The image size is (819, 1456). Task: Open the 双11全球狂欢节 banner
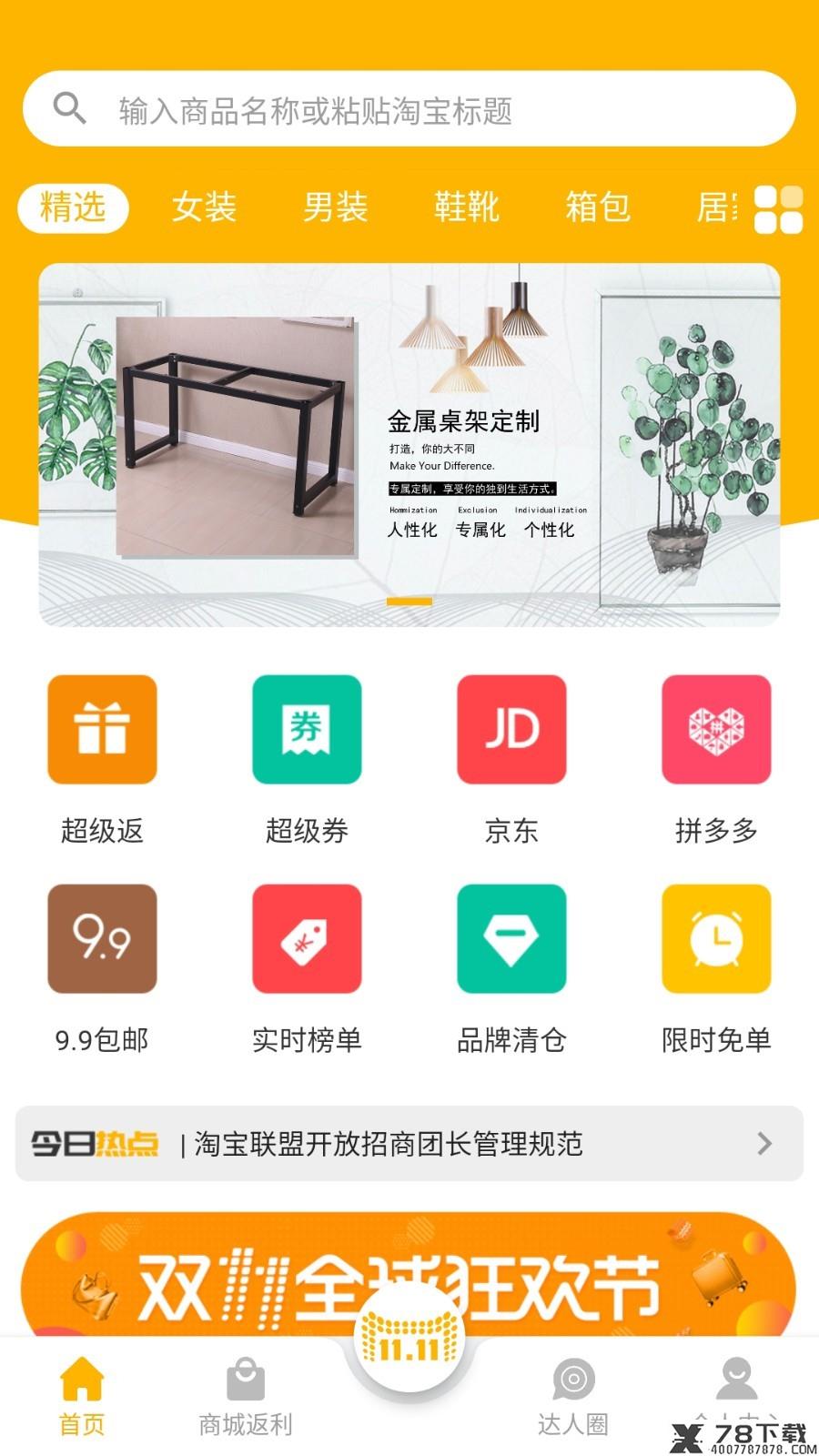(x=409, y=1274)
